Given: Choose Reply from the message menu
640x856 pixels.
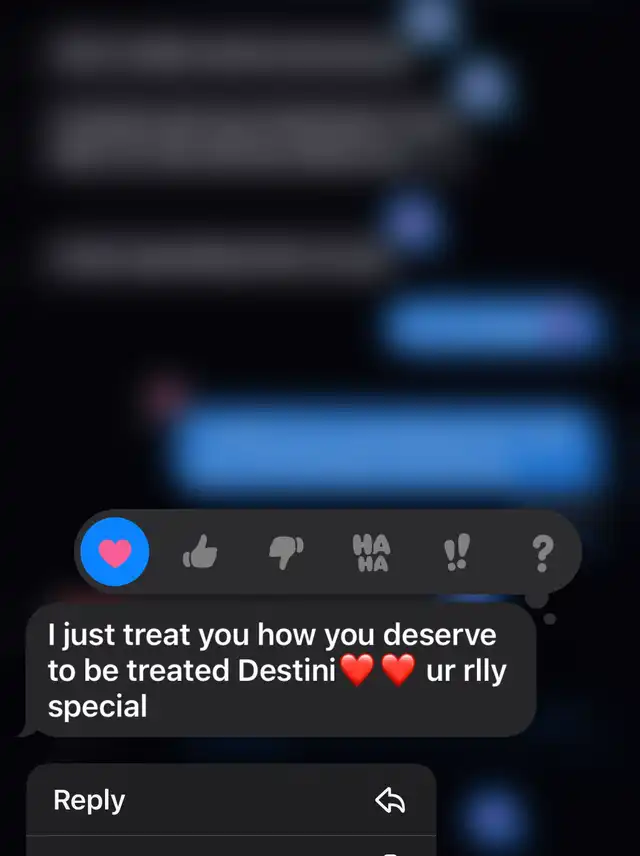Looking at the screenshot, I should pyautogui.click(x=230, y=800).
